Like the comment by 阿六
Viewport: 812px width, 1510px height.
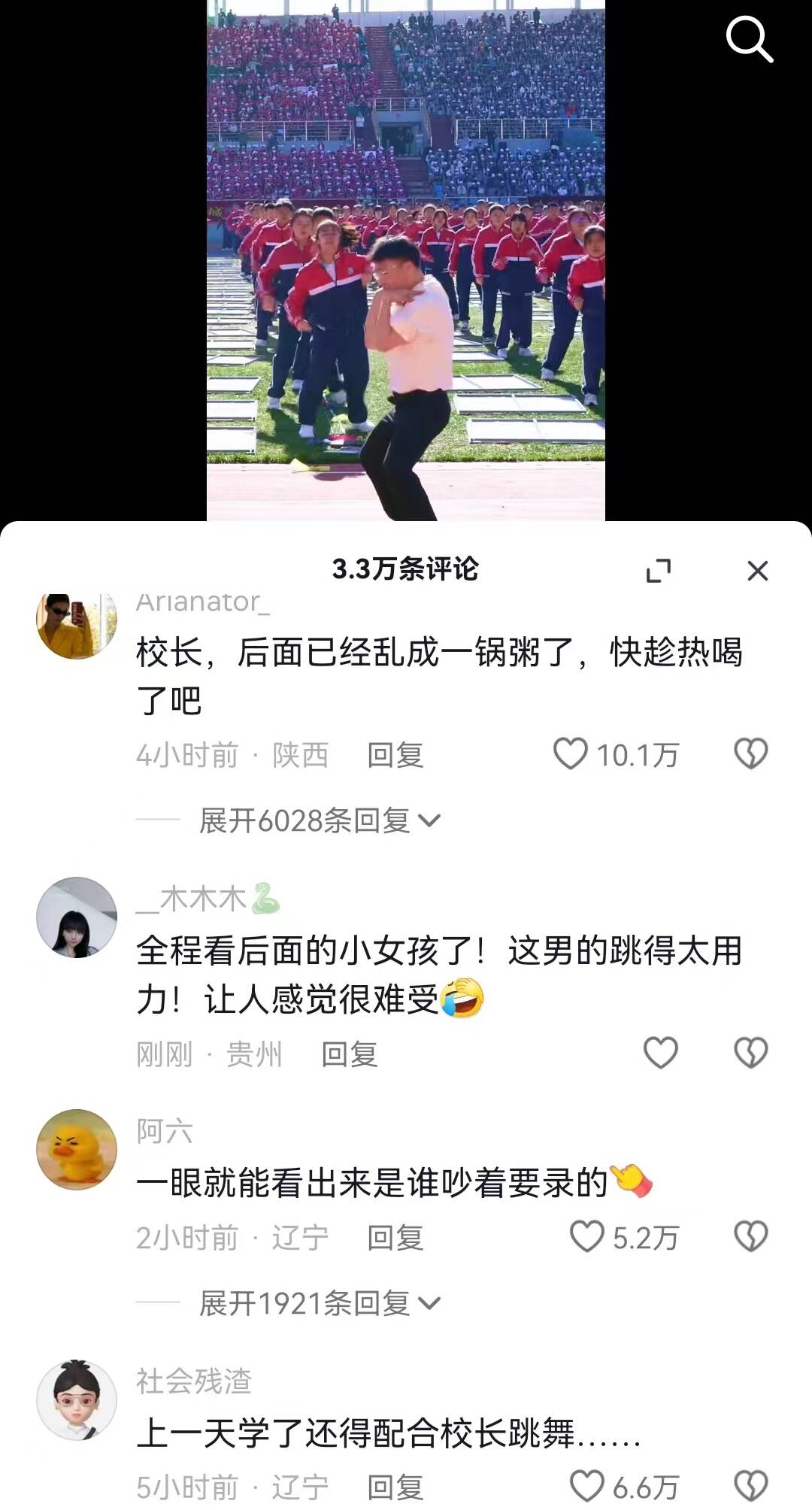[x=587, y=1236]
